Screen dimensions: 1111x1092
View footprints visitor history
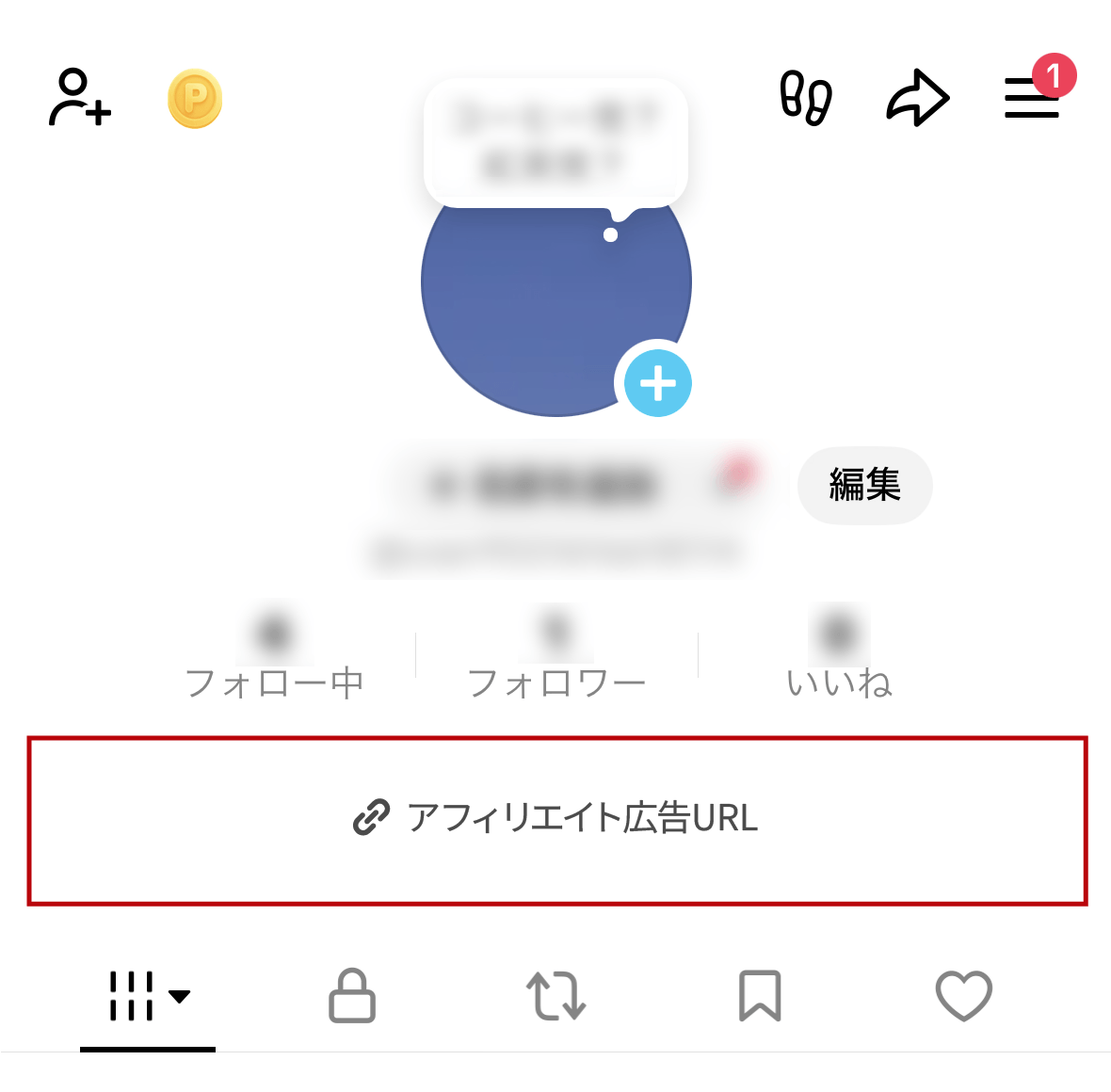(x=806, y=98)
